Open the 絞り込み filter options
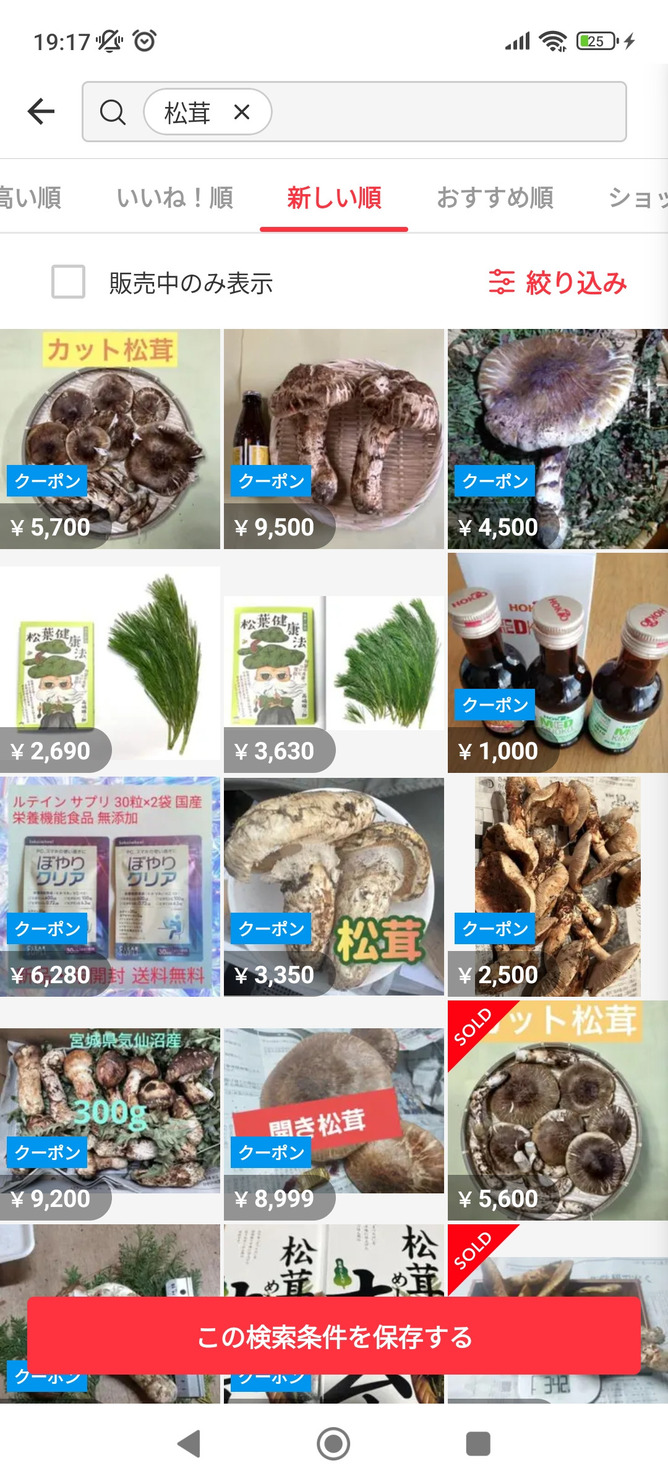This screenshot has height=1484, width=668. point(557,283)
